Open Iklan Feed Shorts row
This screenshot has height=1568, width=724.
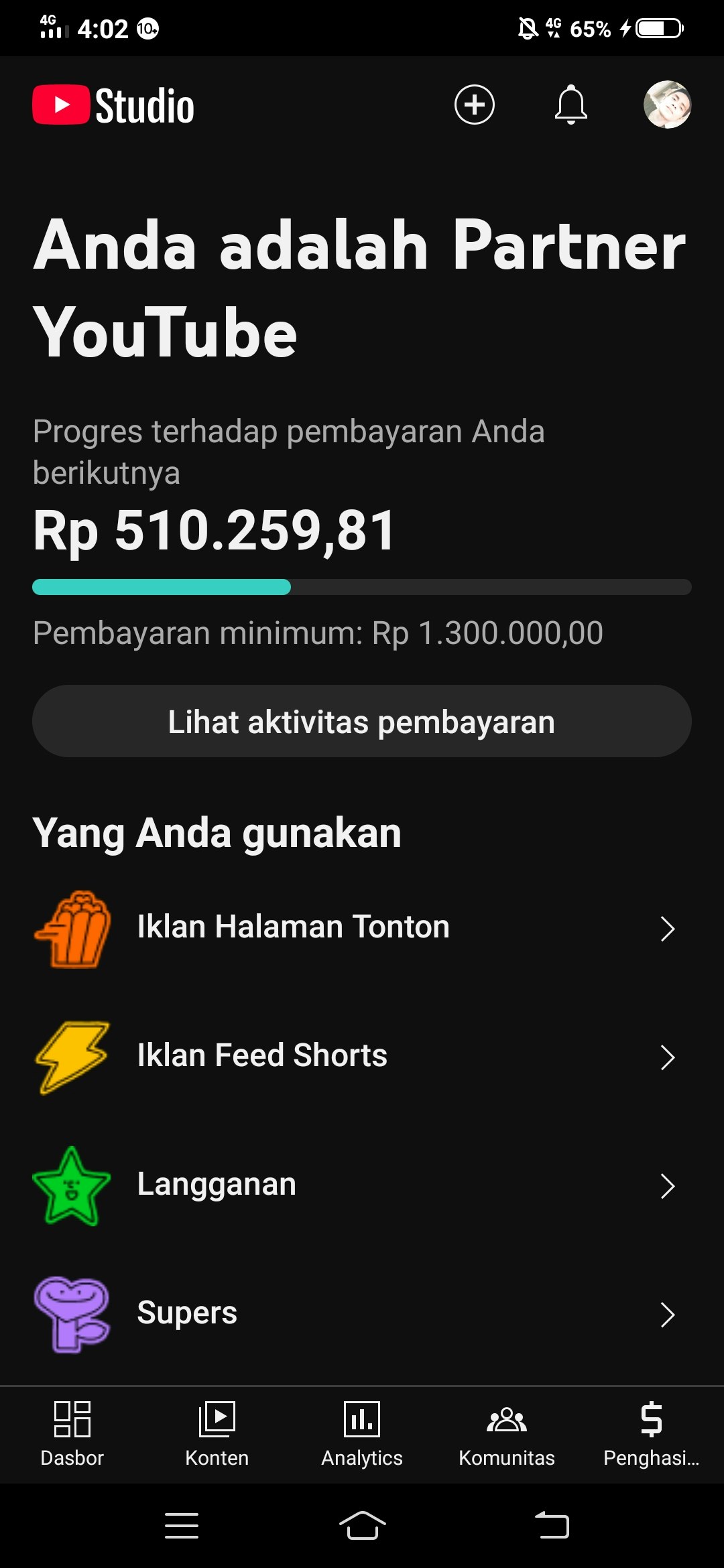point(362,1057)
